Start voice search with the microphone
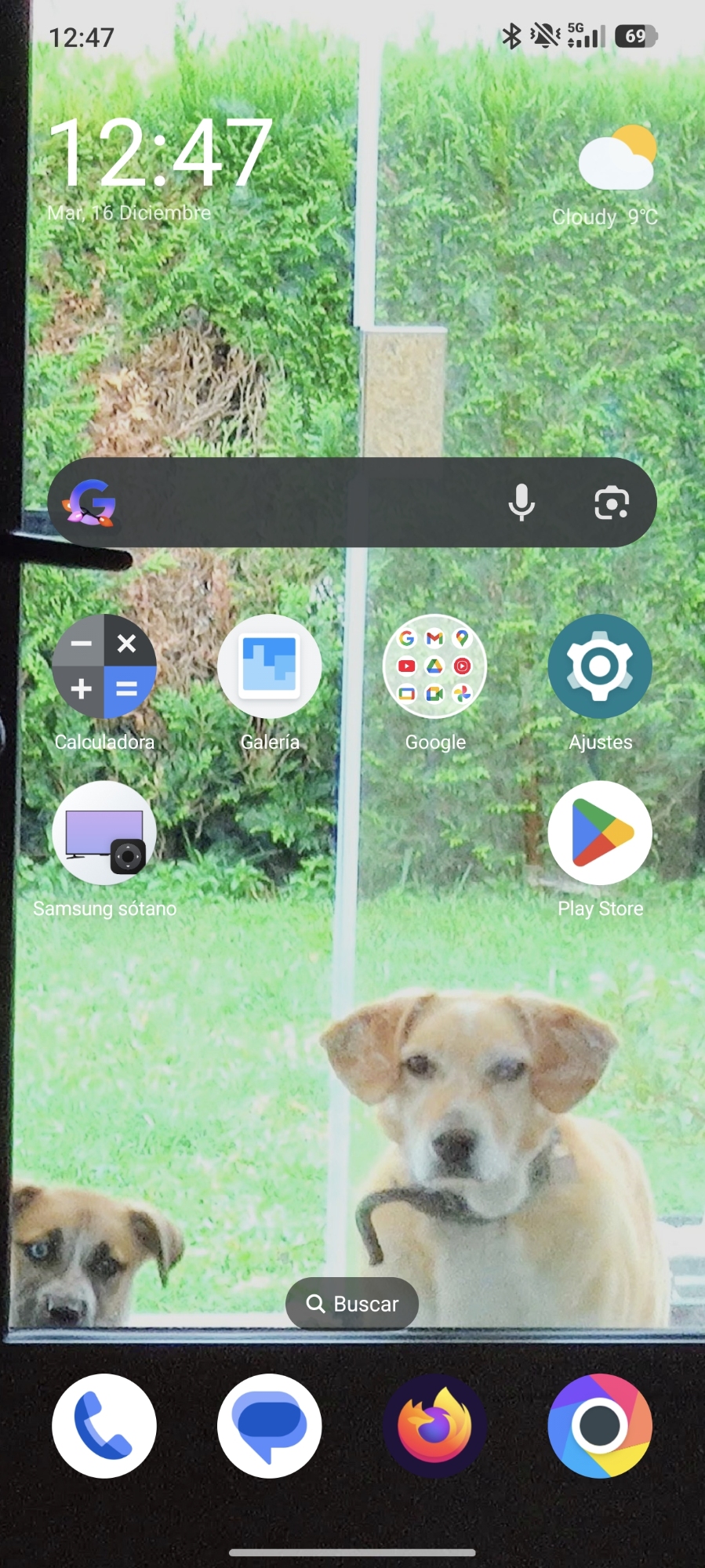 point(521,502)
